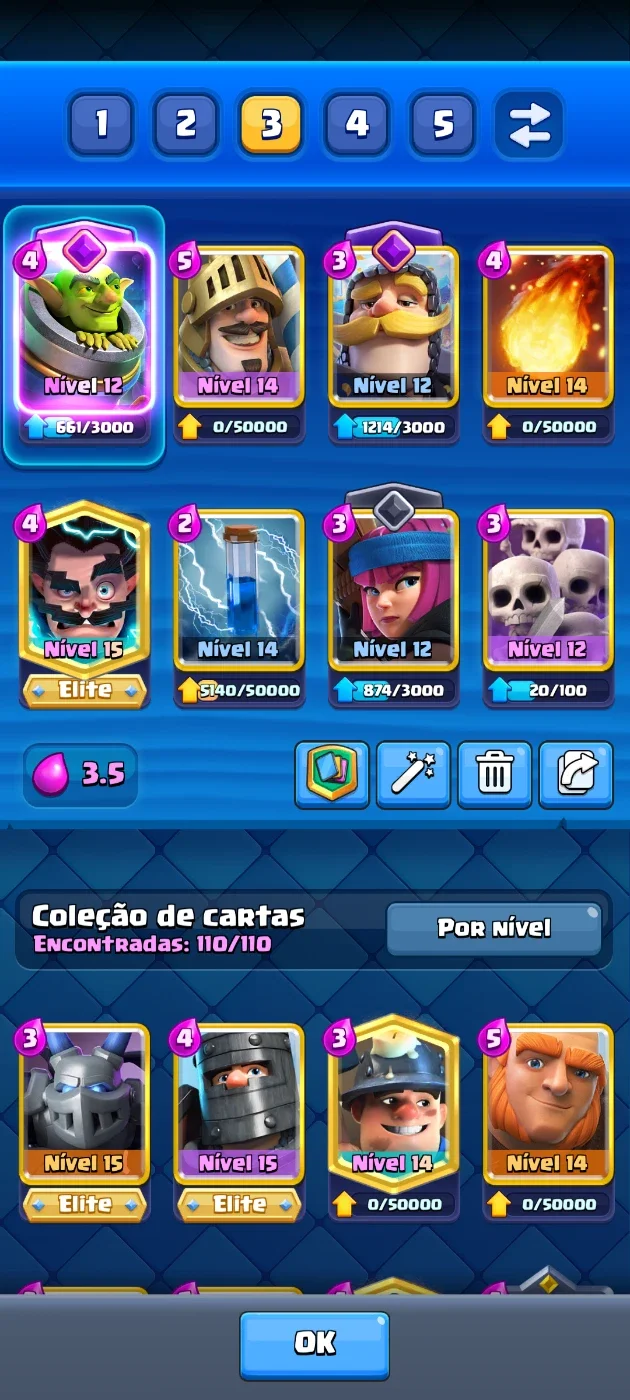Viewport: 630px width, 1400px height.
Task: Select the Elite Electro Wizard deck card
Action: click(84, 607)
